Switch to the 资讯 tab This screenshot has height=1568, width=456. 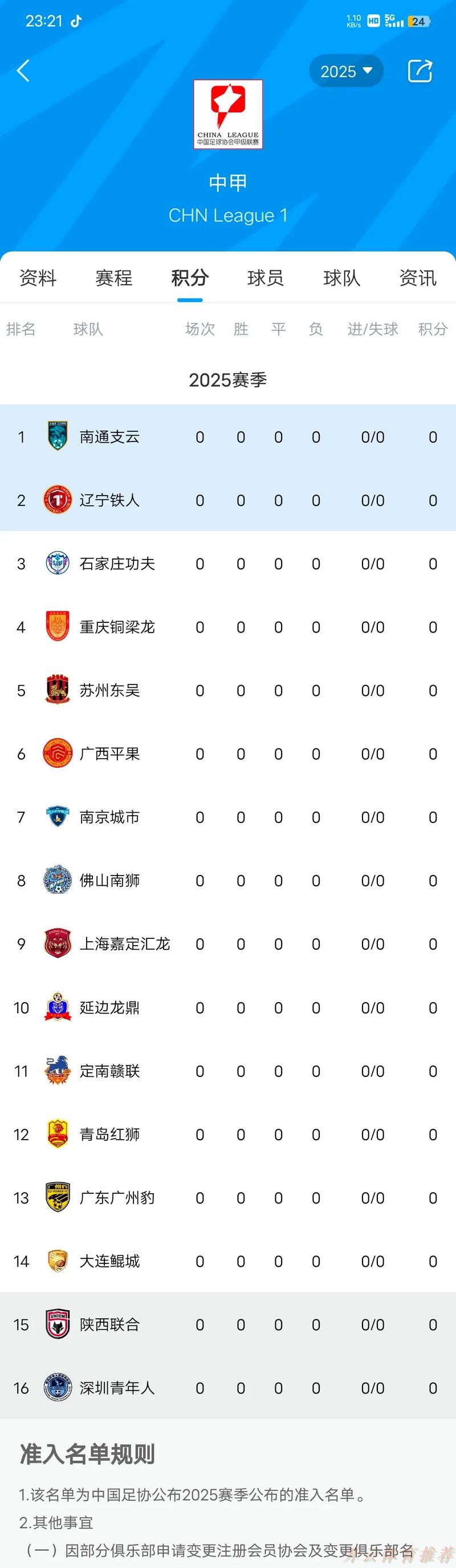pyautogui.click(x=418, y=278)
